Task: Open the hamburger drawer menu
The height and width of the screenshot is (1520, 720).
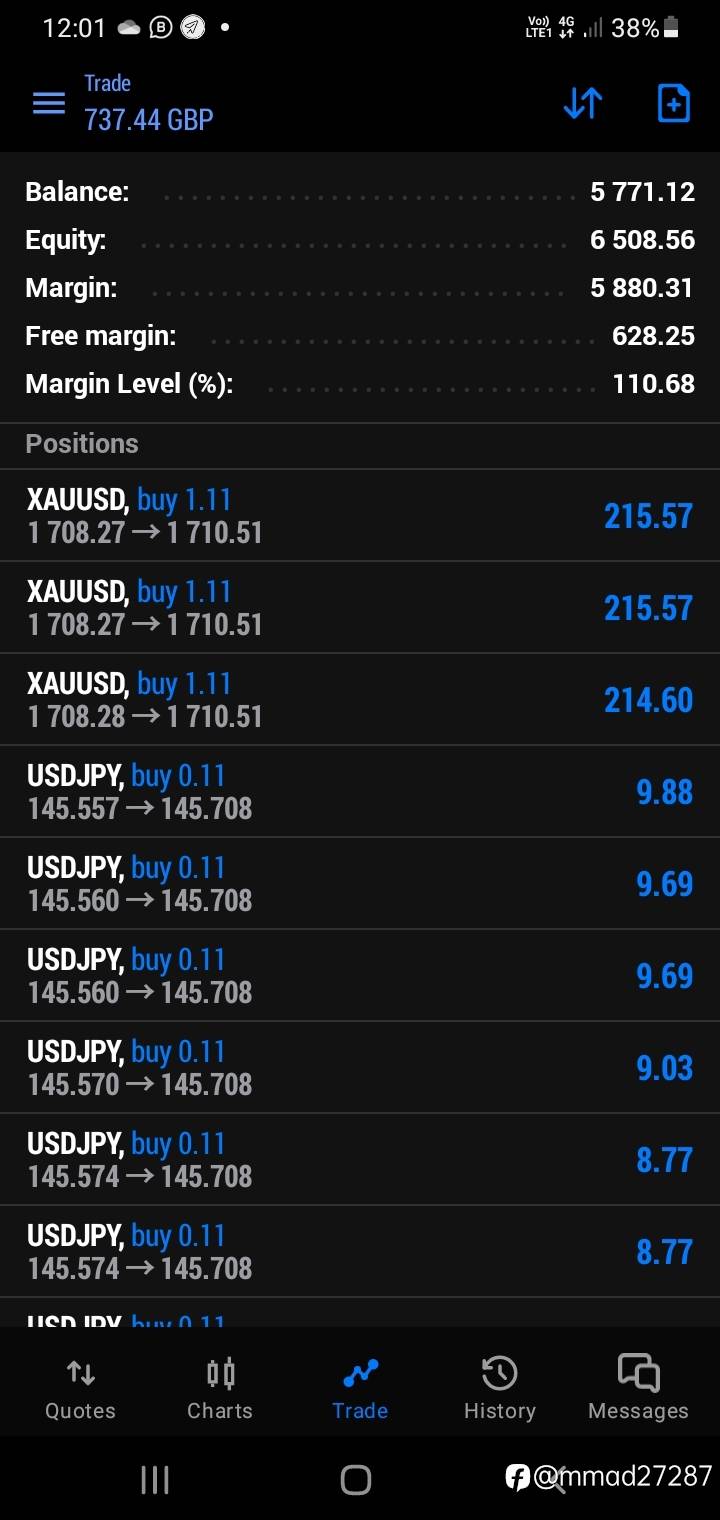Action: pyautogui.click(x=49, y=103)
